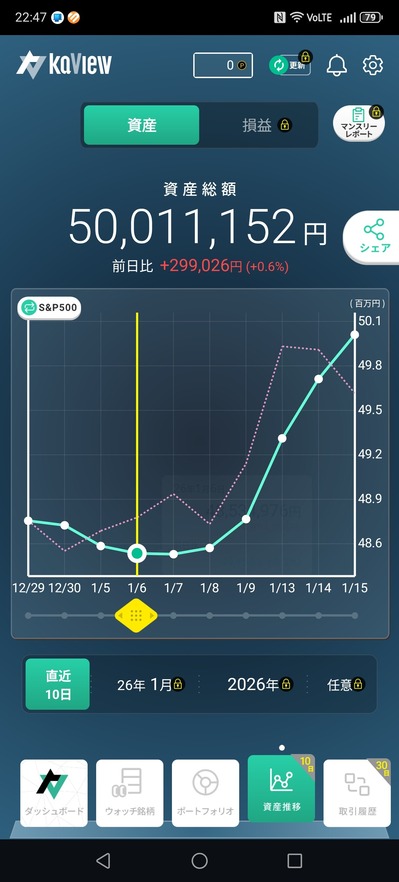Go back with system back button
399x882 pixels.
click(x=103, y=860)
